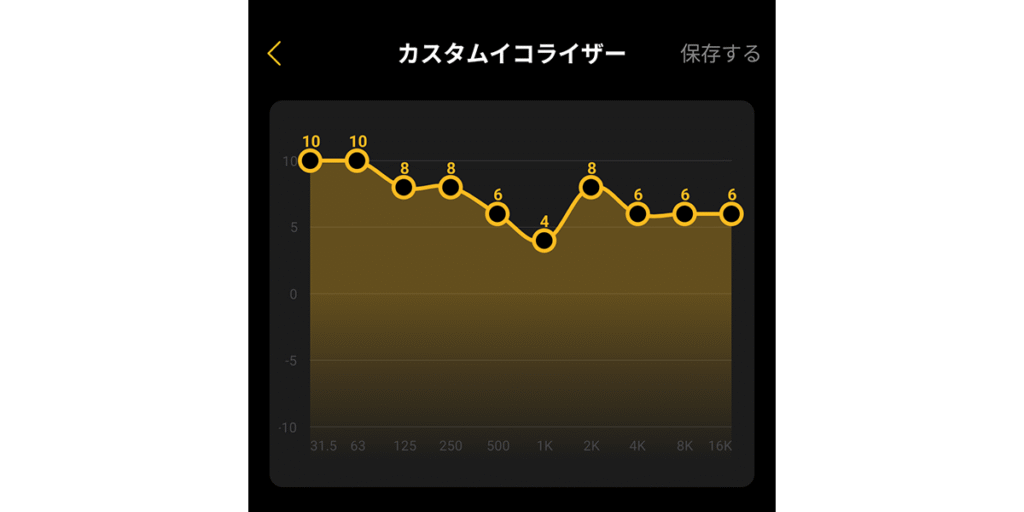This screenshot has height=512, width=1024.
Task: Select the 16K band handle
Action: click(x=732, y=214)
